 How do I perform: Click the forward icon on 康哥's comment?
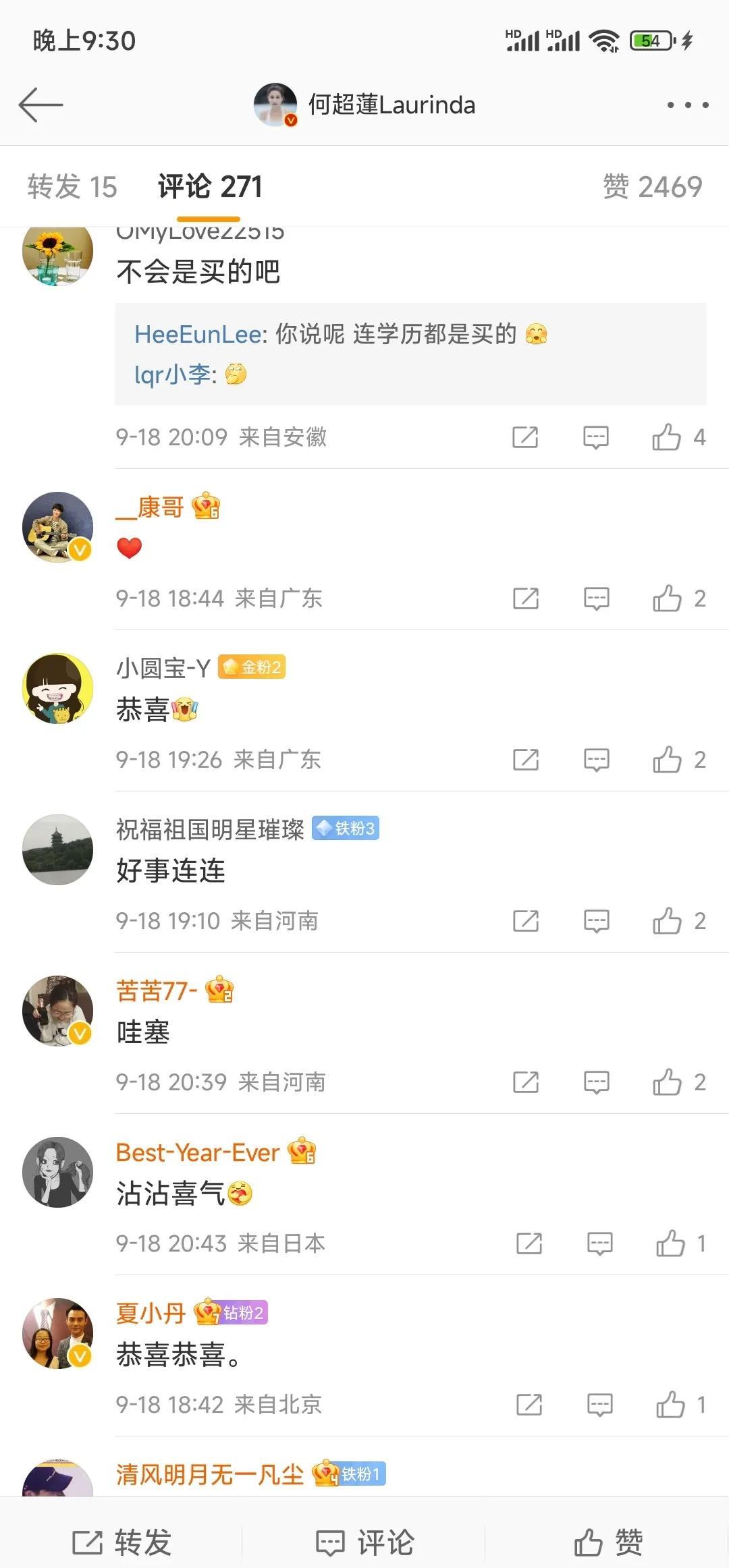525,598
